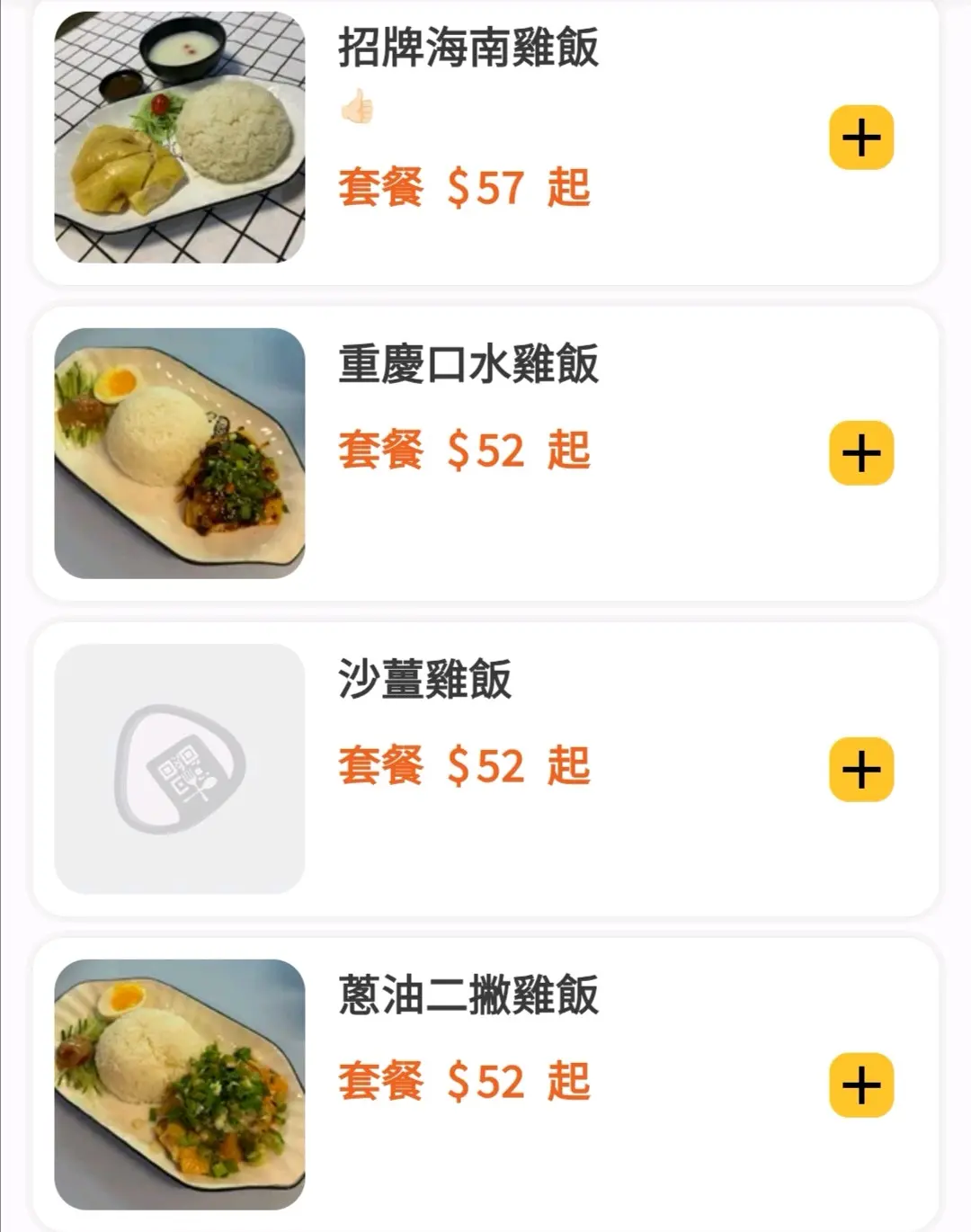
Task: Add 沙薑雞飯 to the order
Action: tap(860, 770)
